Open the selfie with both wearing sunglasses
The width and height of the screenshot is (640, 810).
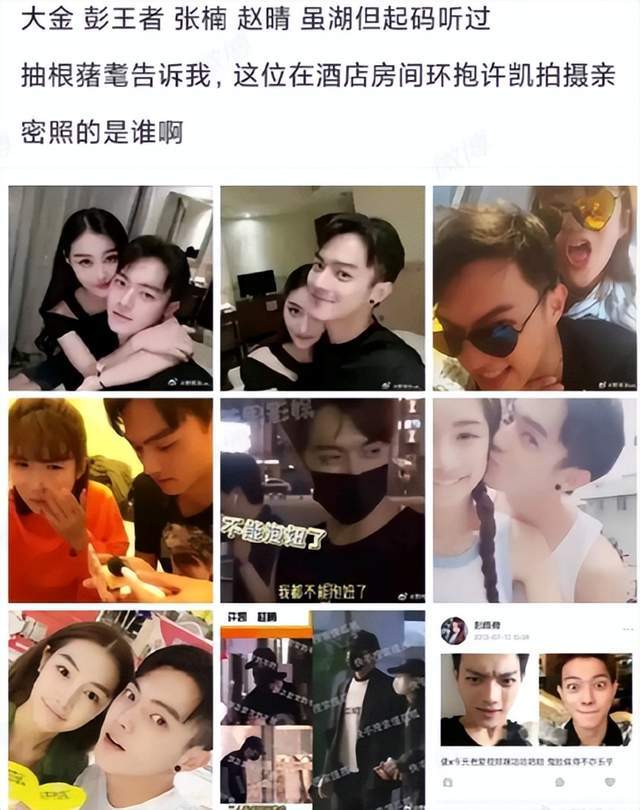point(535,288)
